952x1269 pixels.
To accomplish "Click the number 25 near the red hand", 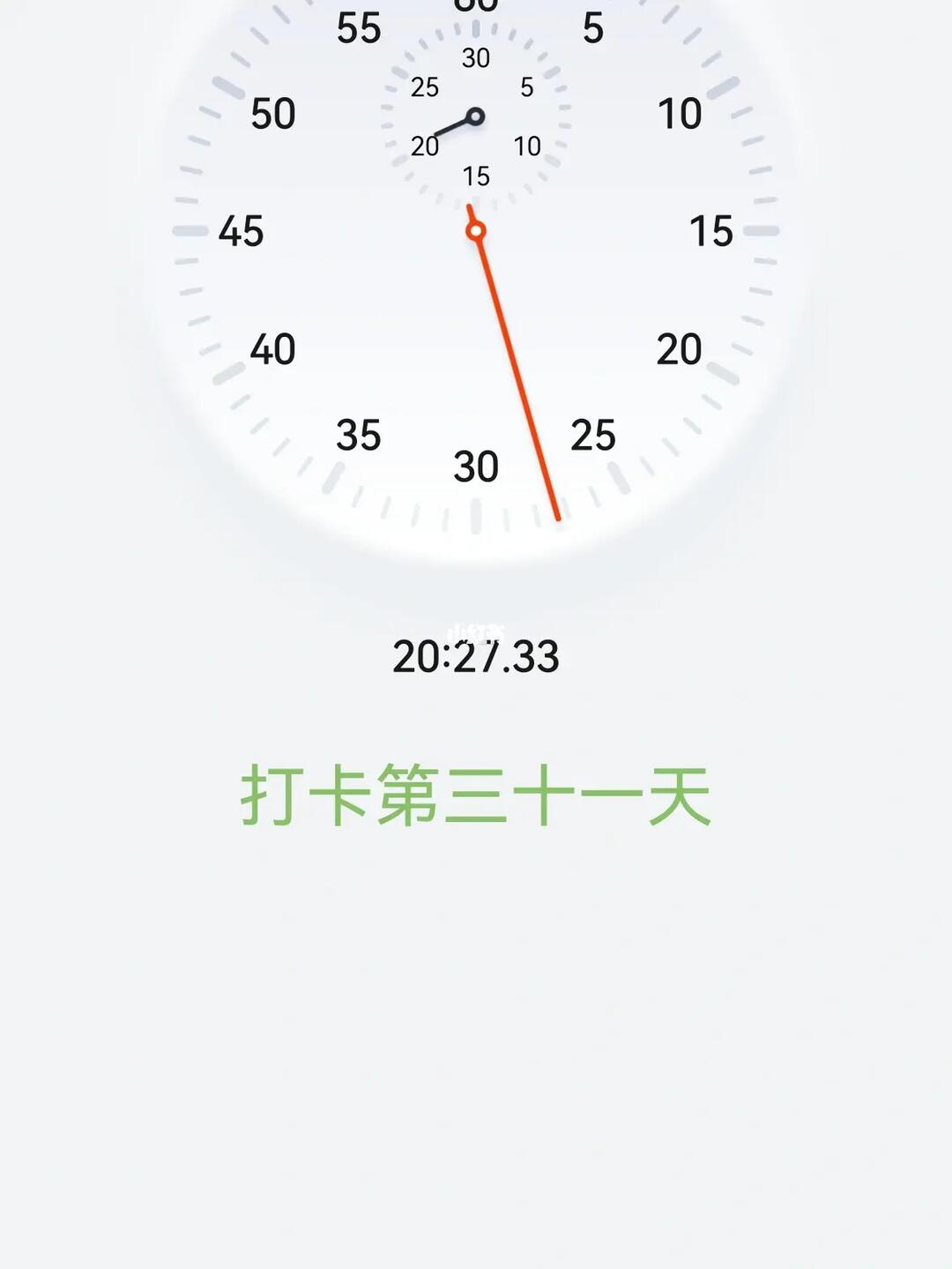I will 592,433.
